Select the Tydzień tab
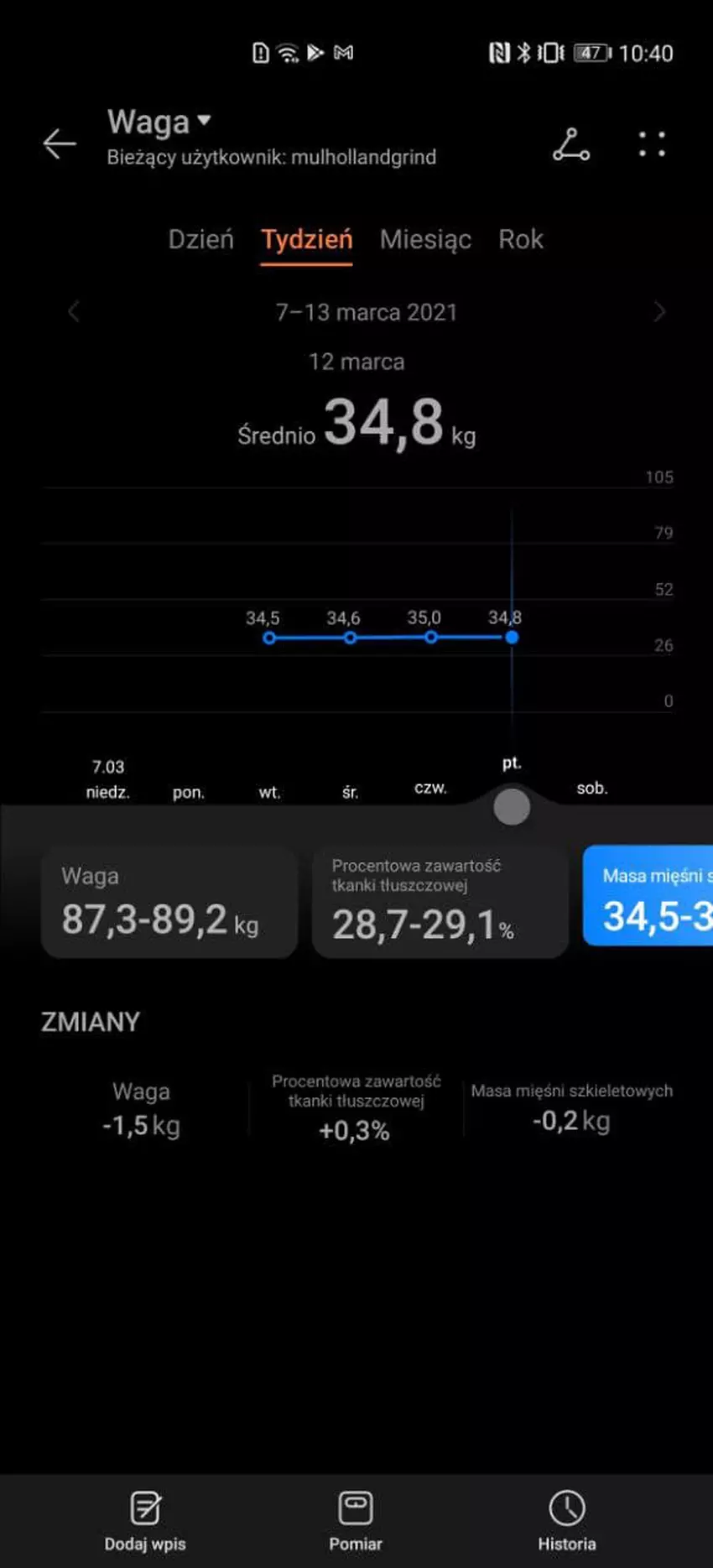The image size is (713, 1568). click(306, 240)
